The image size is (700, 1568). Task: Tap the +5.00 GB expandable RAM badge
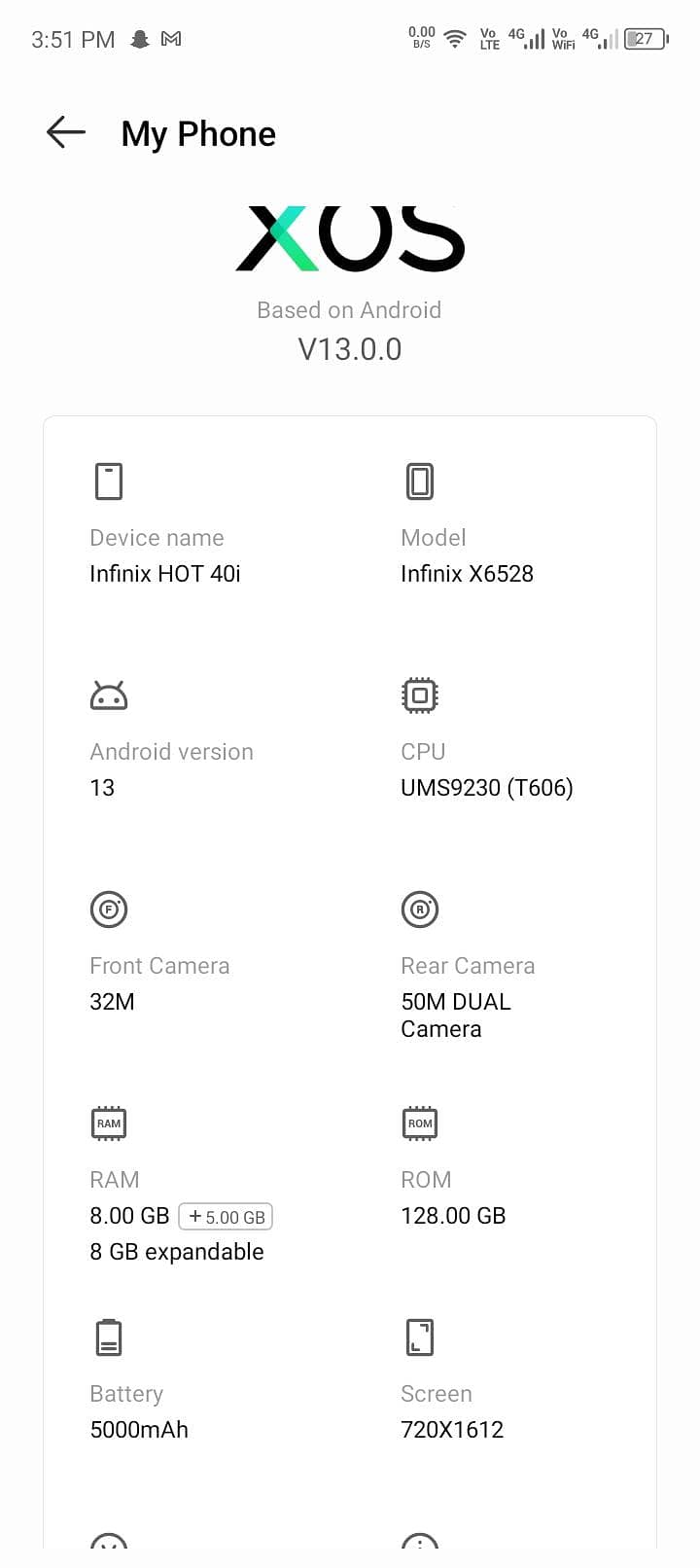pos(226,1216)
